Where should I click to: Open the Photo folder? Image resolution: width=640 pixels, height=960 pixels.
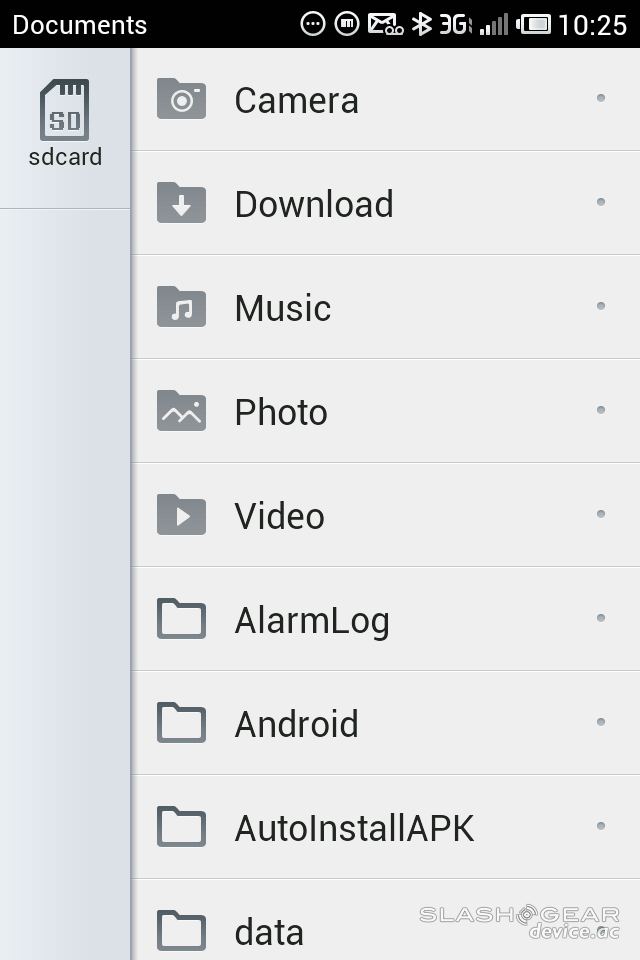tap(281, 412)
